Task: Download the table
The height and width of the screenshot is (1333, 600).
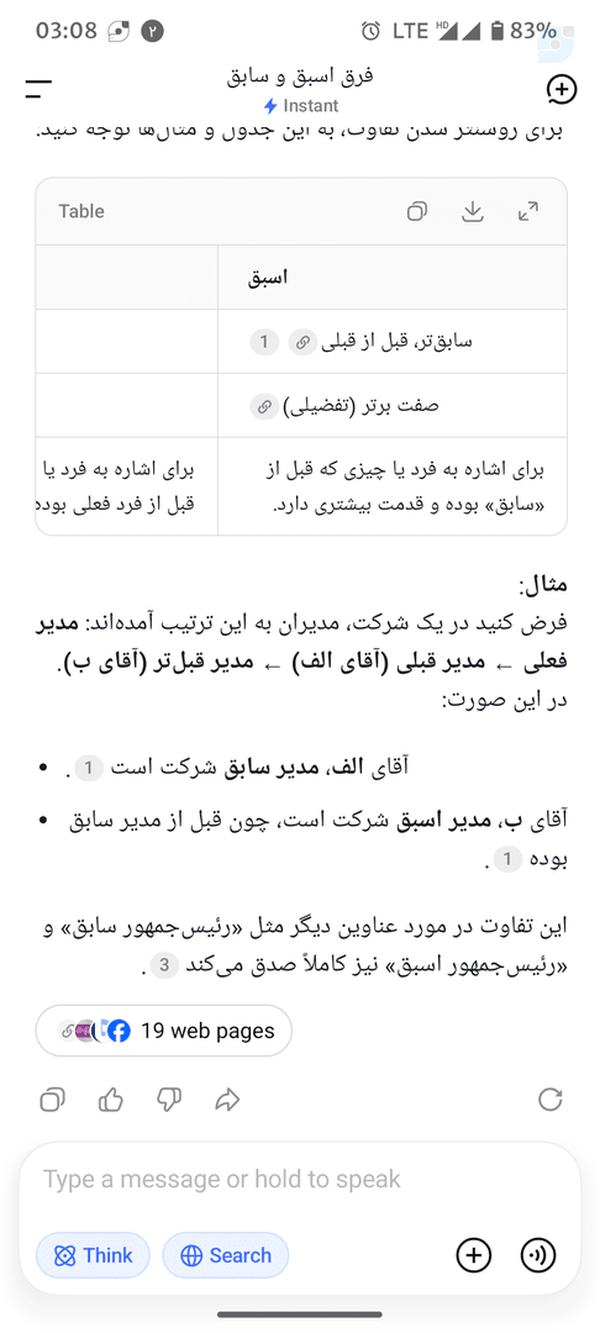Action: pos(472,211)
